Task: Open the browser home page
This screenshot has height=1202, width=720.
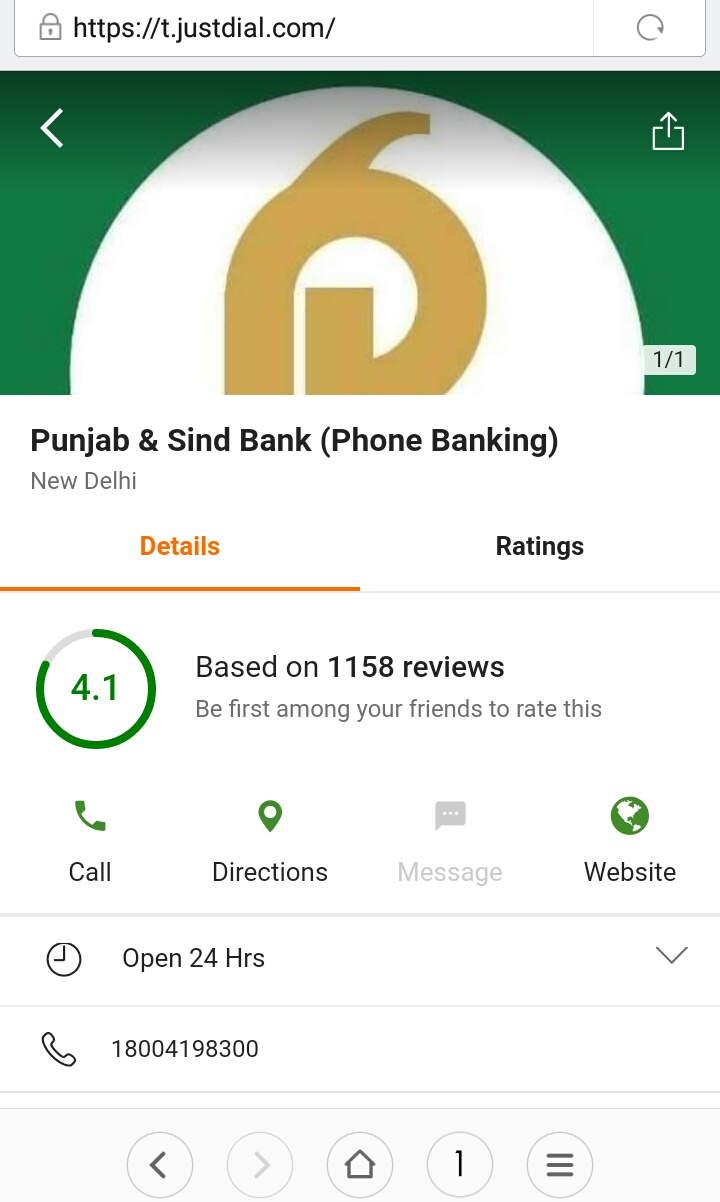Action: click(359, 1164)
